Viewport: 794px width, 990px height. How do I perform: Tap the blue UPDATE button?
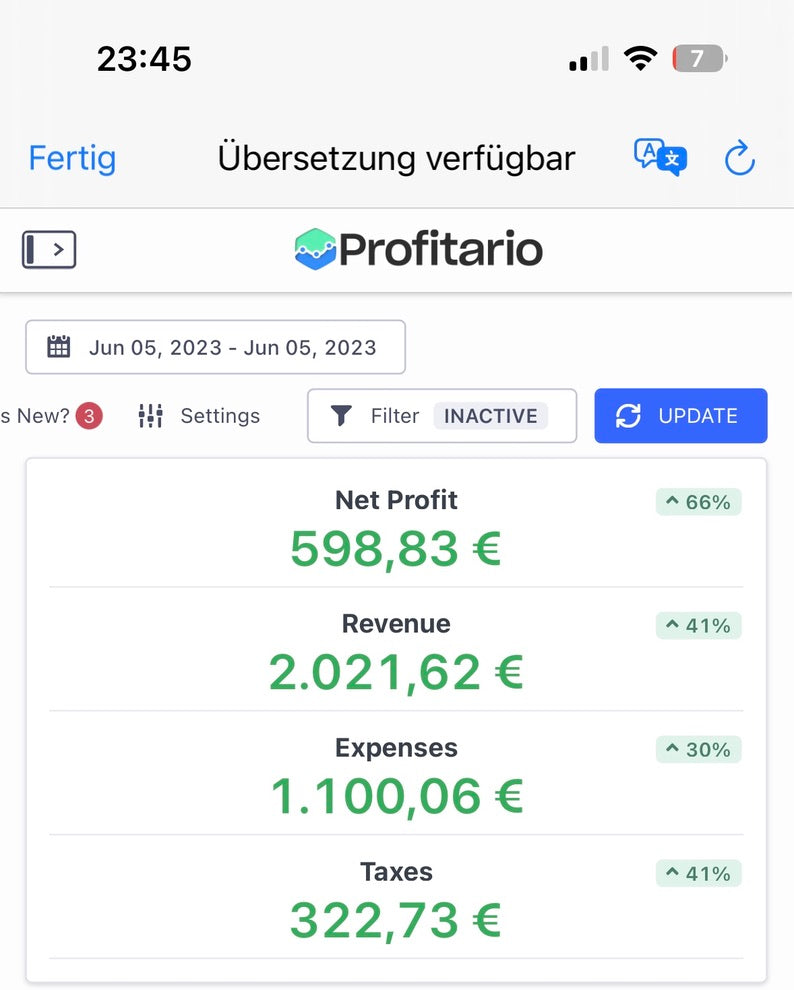point(680,416)
